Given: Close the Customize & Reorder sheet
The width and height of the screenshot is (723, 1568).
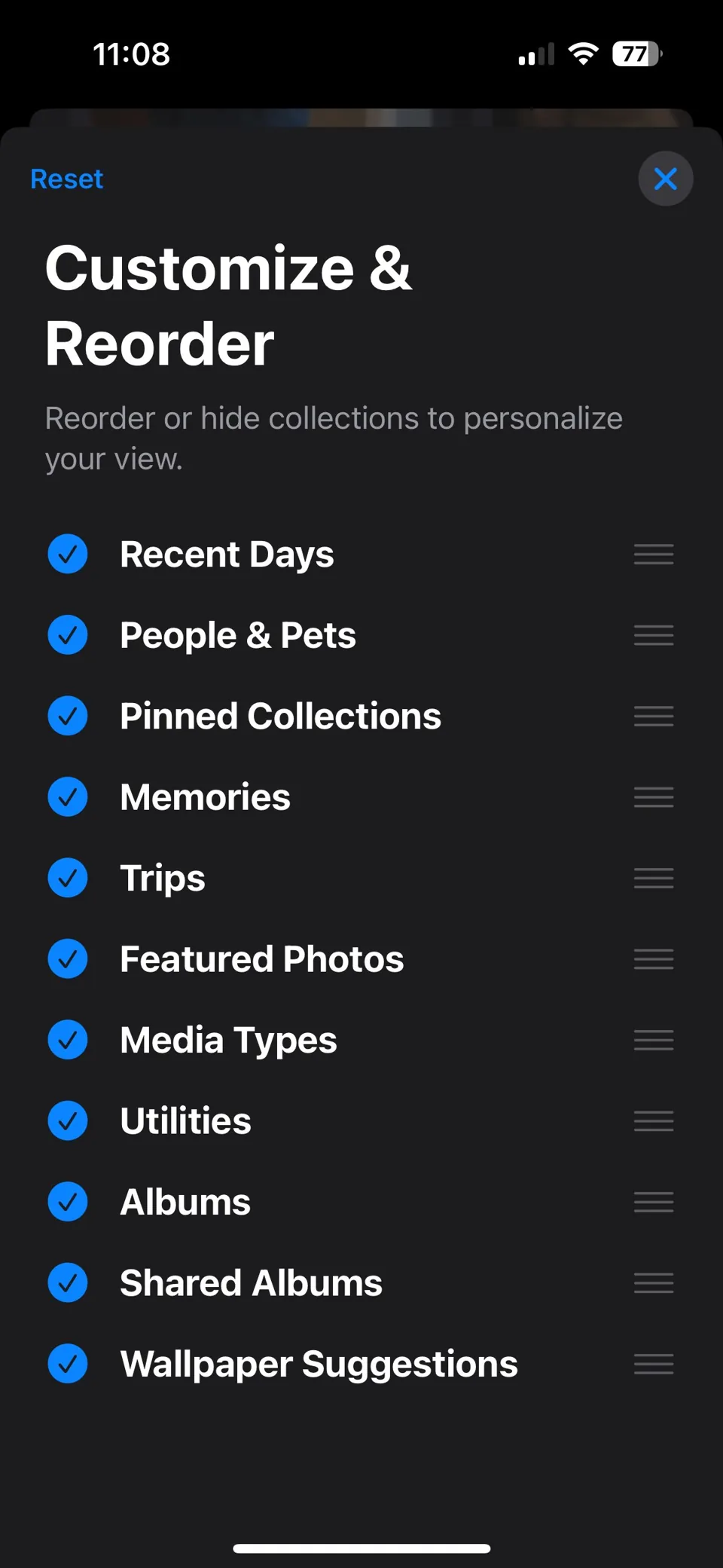Looking at the screenshot, I should (x=666, y=179).
